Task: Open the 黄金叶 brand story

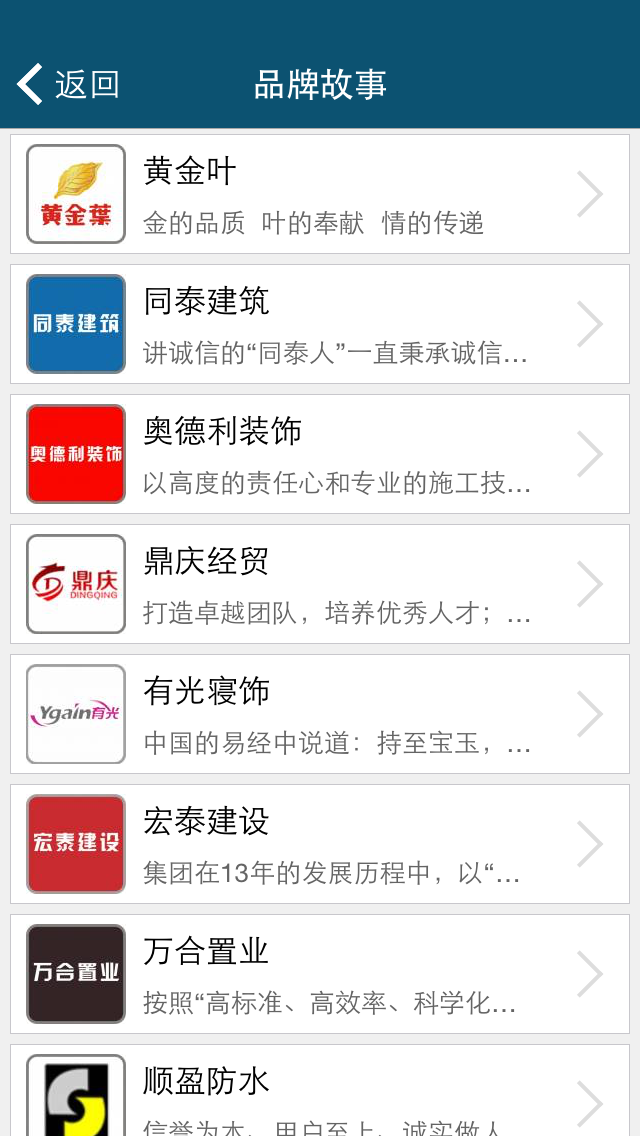Action: pos(320,194)
